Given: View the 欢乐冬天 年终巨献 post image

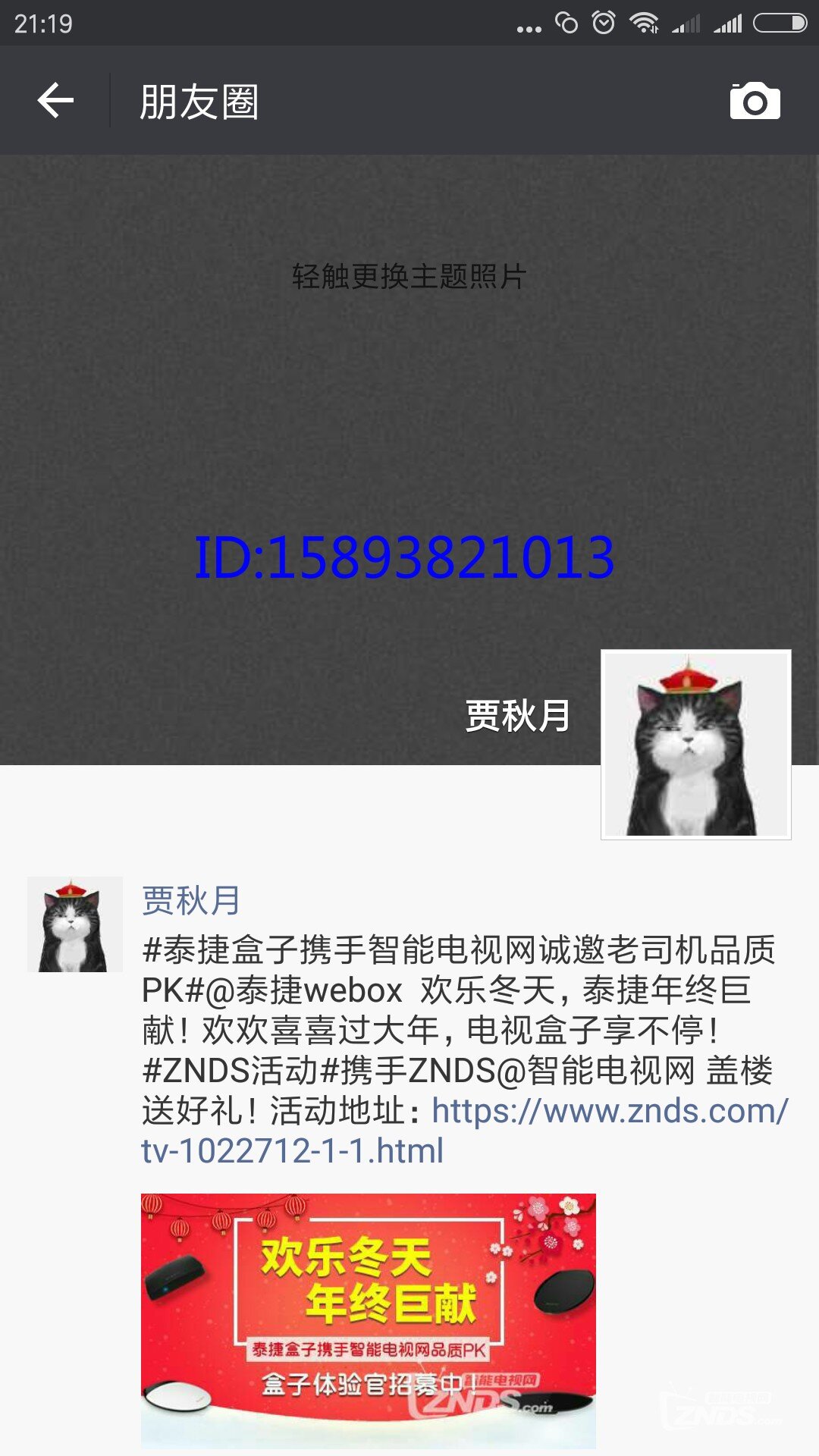Looking at the screenshot, I should (x=368, y=1320).
